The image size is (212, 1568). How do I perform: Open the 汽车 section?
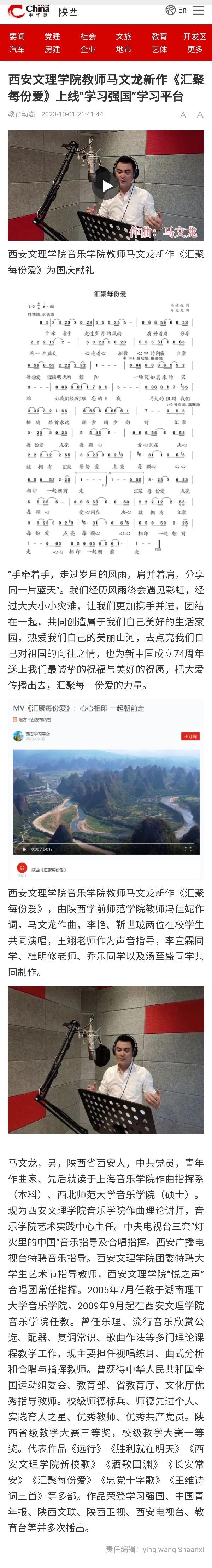click(17, 49)
